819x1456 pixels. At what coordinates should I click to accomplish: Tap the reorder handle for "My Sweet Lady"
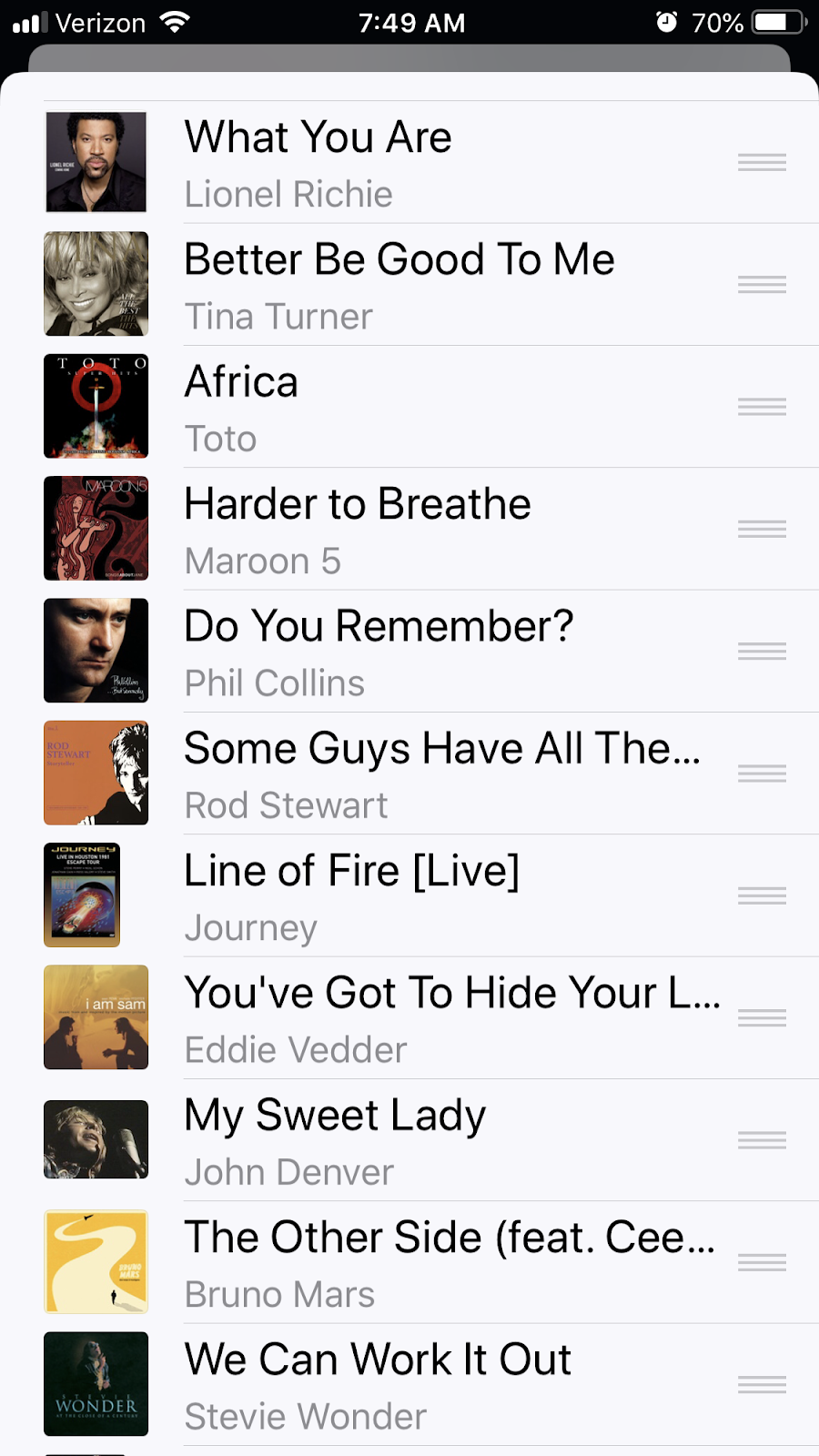tap(762, 1140)
